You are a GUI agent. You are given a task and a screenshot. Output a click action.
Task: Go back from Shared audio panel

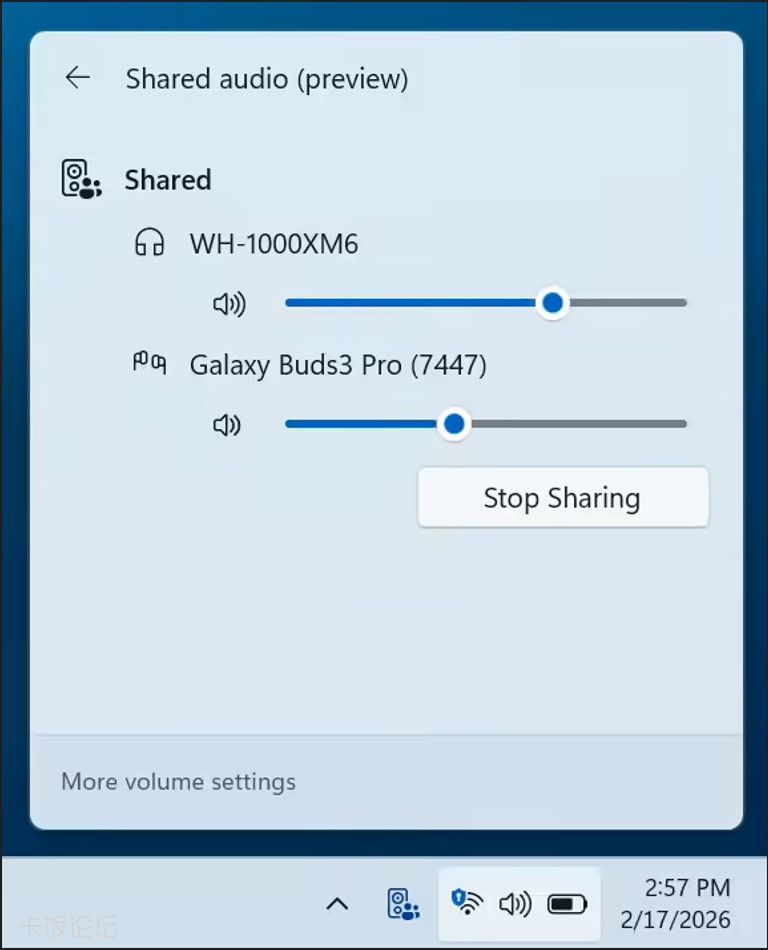click(77, 78)
